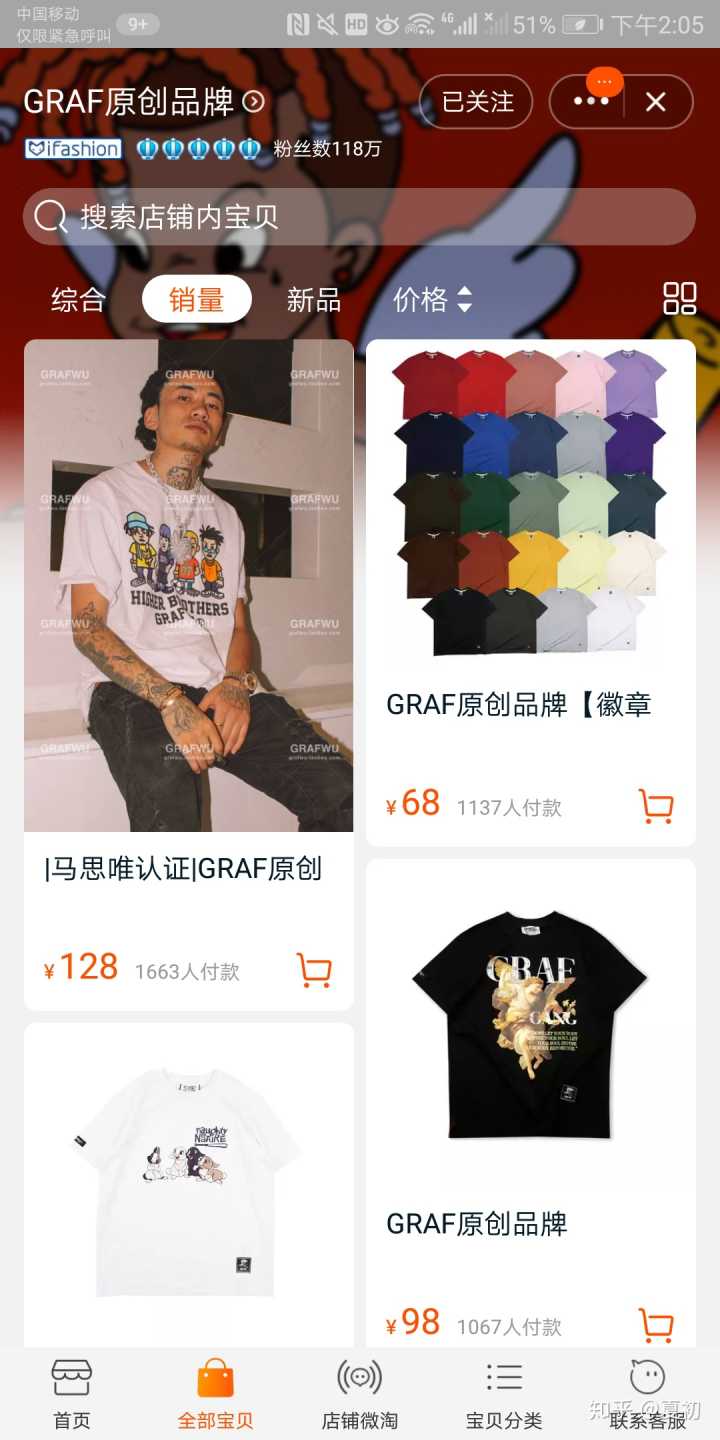This screenshot has width=720, height=1440.
Task: Contact 联系客服 customer service
Action: (648, 1395)
